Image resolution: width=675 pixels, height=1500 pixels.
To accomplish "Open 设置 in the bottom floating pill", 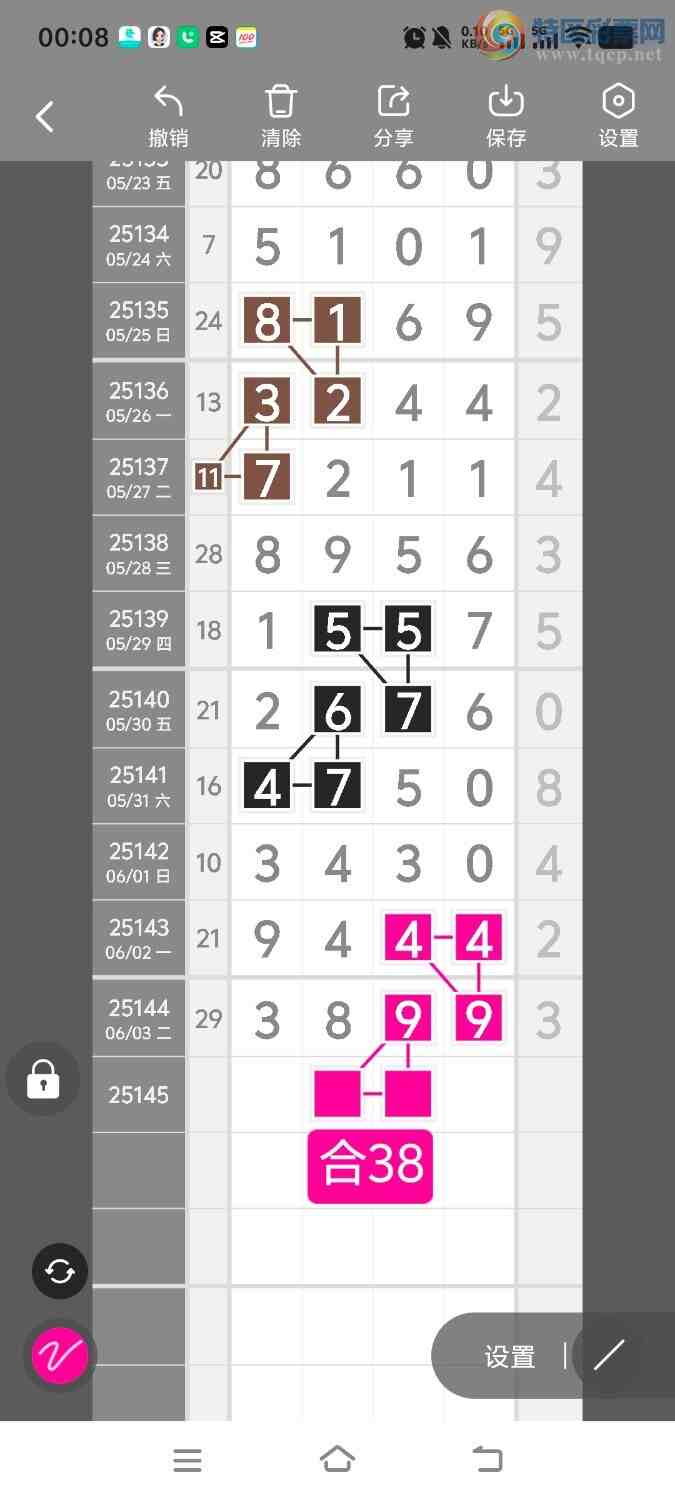I will pyautogui.click(x=510, y=1356).
